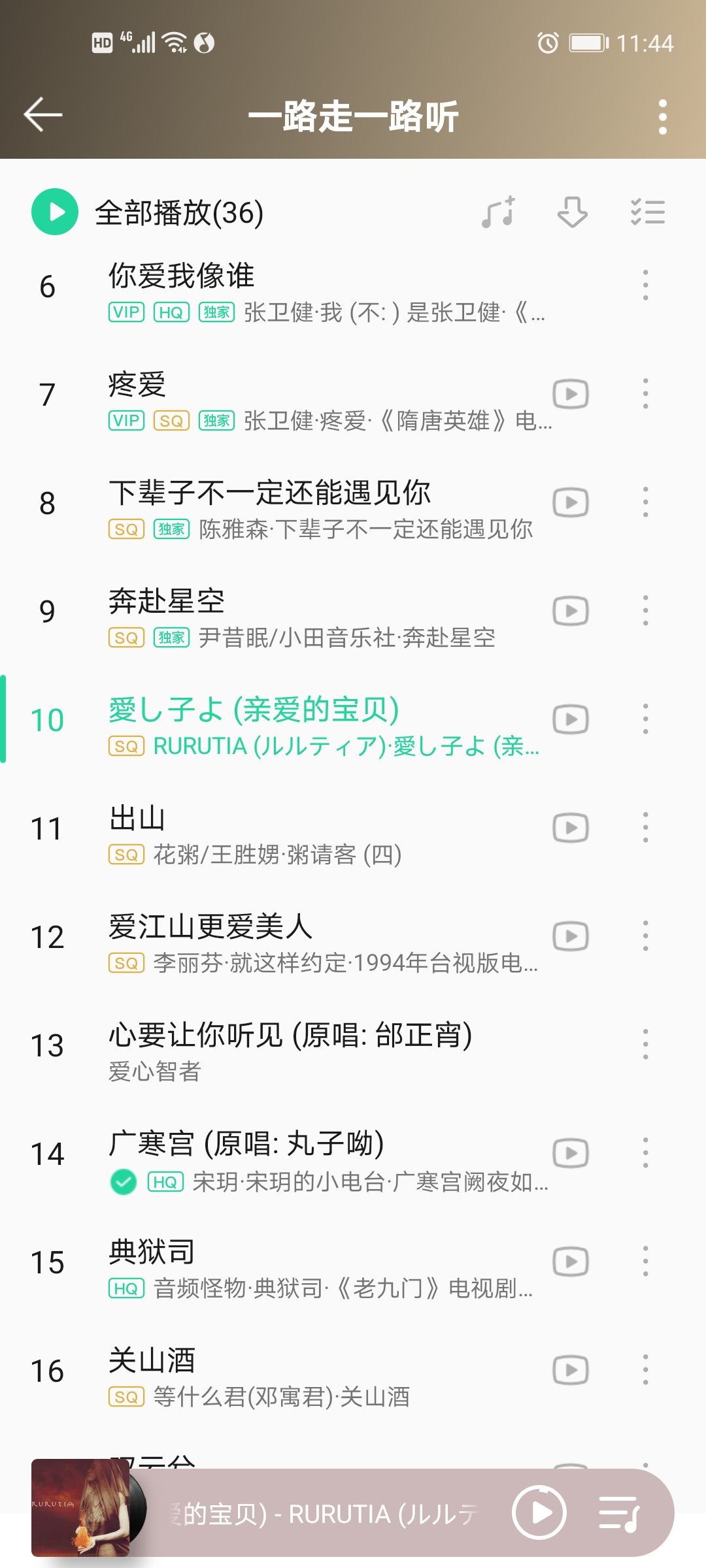Open the playlist overflow menu in header
The image size is (706, 1568).
(662, 117)
